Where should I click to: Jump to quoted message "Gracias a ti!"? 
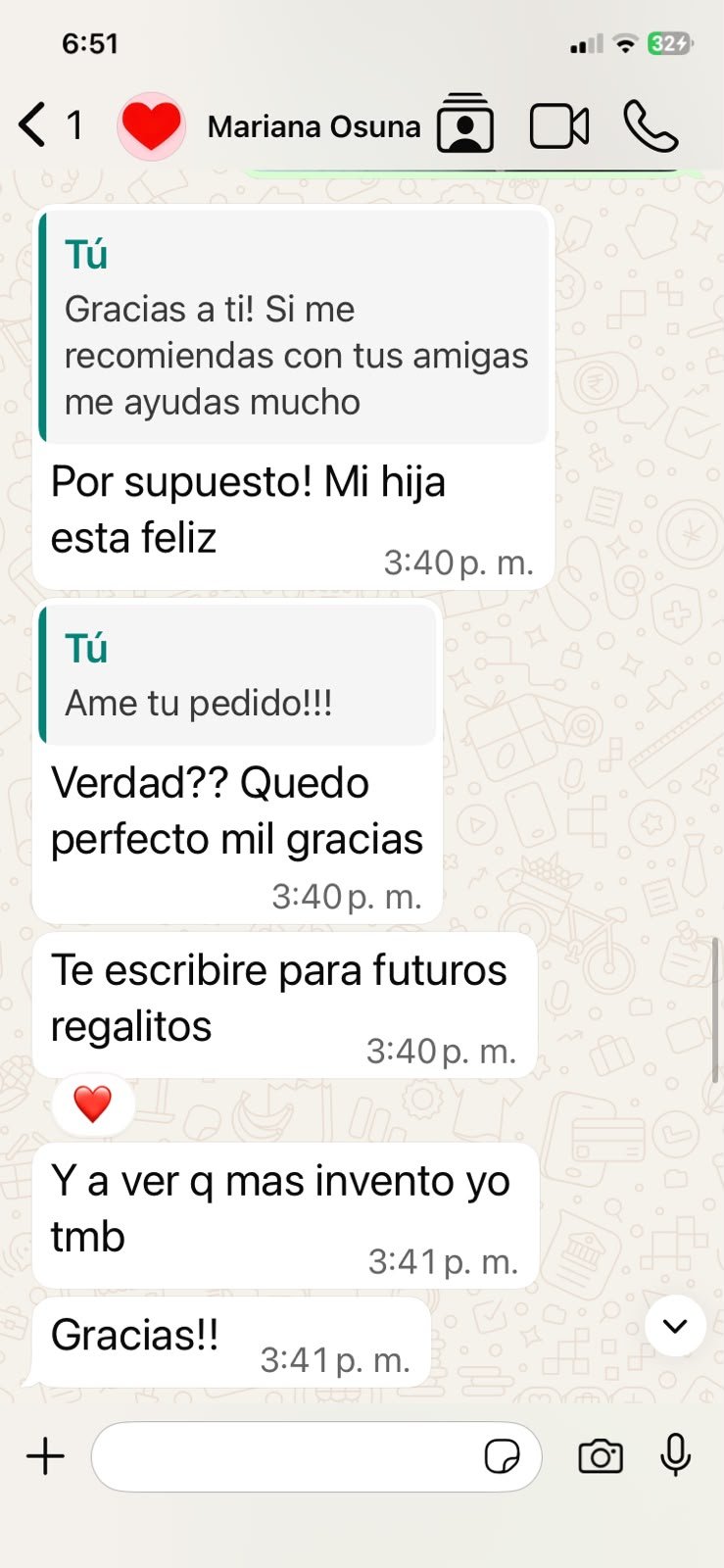[293, 326]
